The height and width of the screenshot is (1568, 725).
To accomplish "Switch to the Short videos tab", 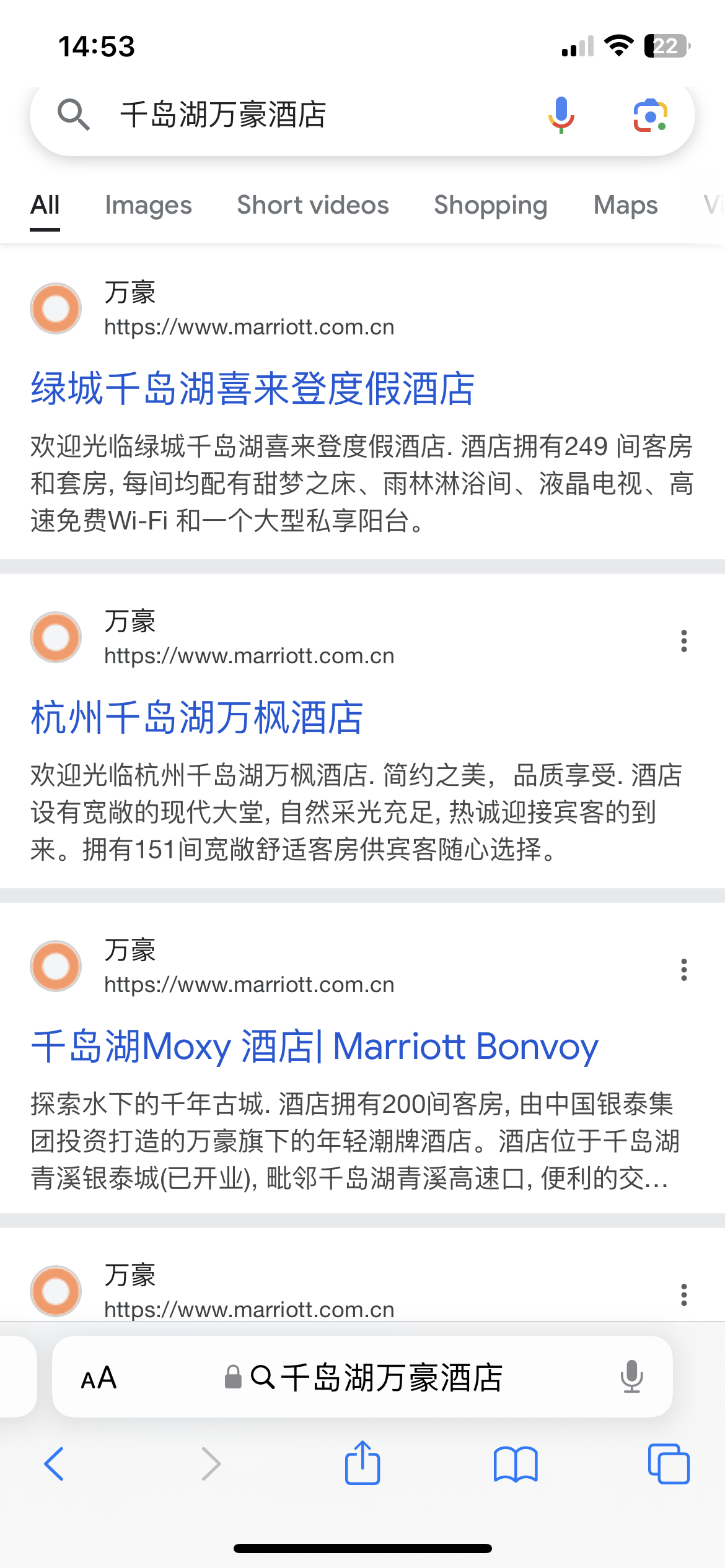I will point(313,206).
